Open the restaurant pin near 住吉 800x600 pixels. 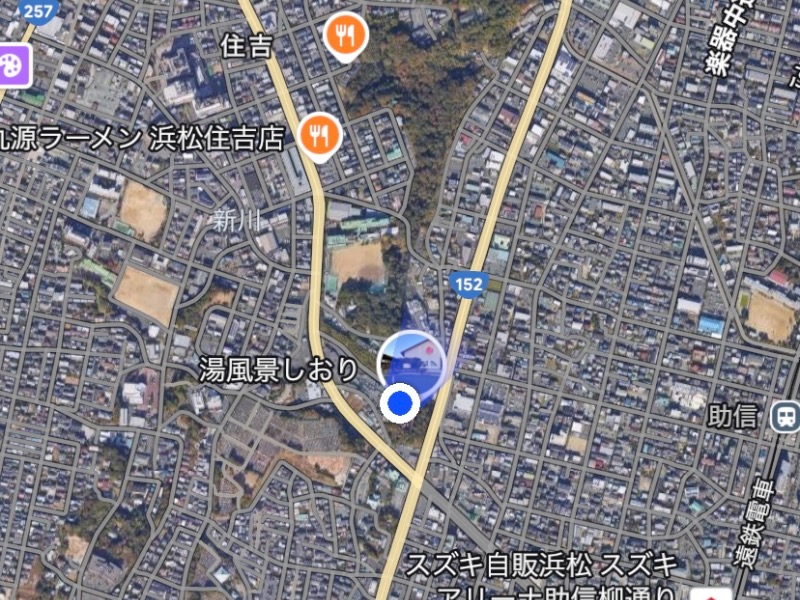point(345,36)
